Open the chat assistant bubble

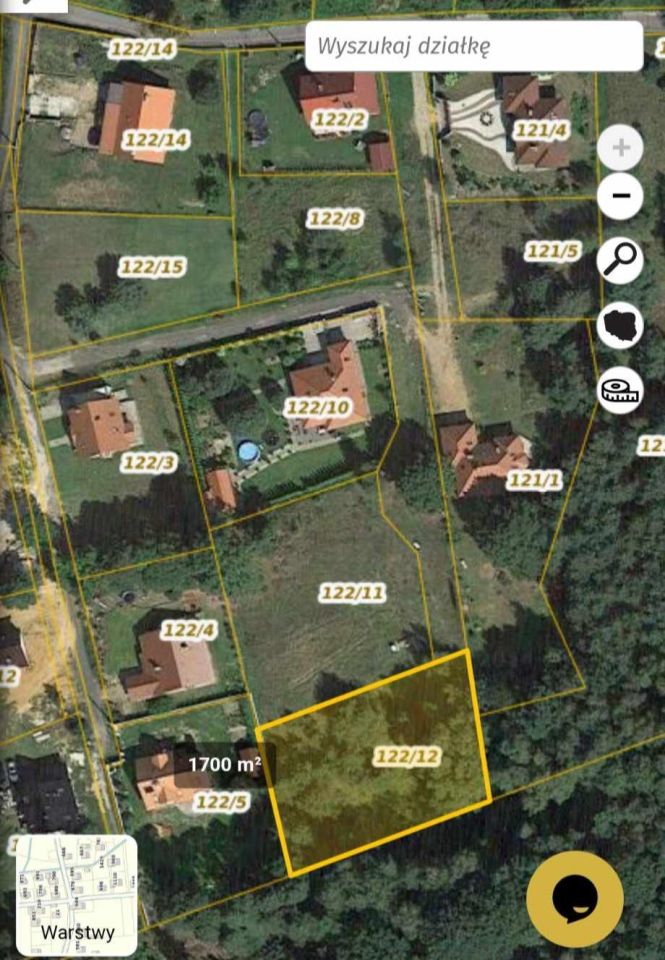tap(575, 899)
